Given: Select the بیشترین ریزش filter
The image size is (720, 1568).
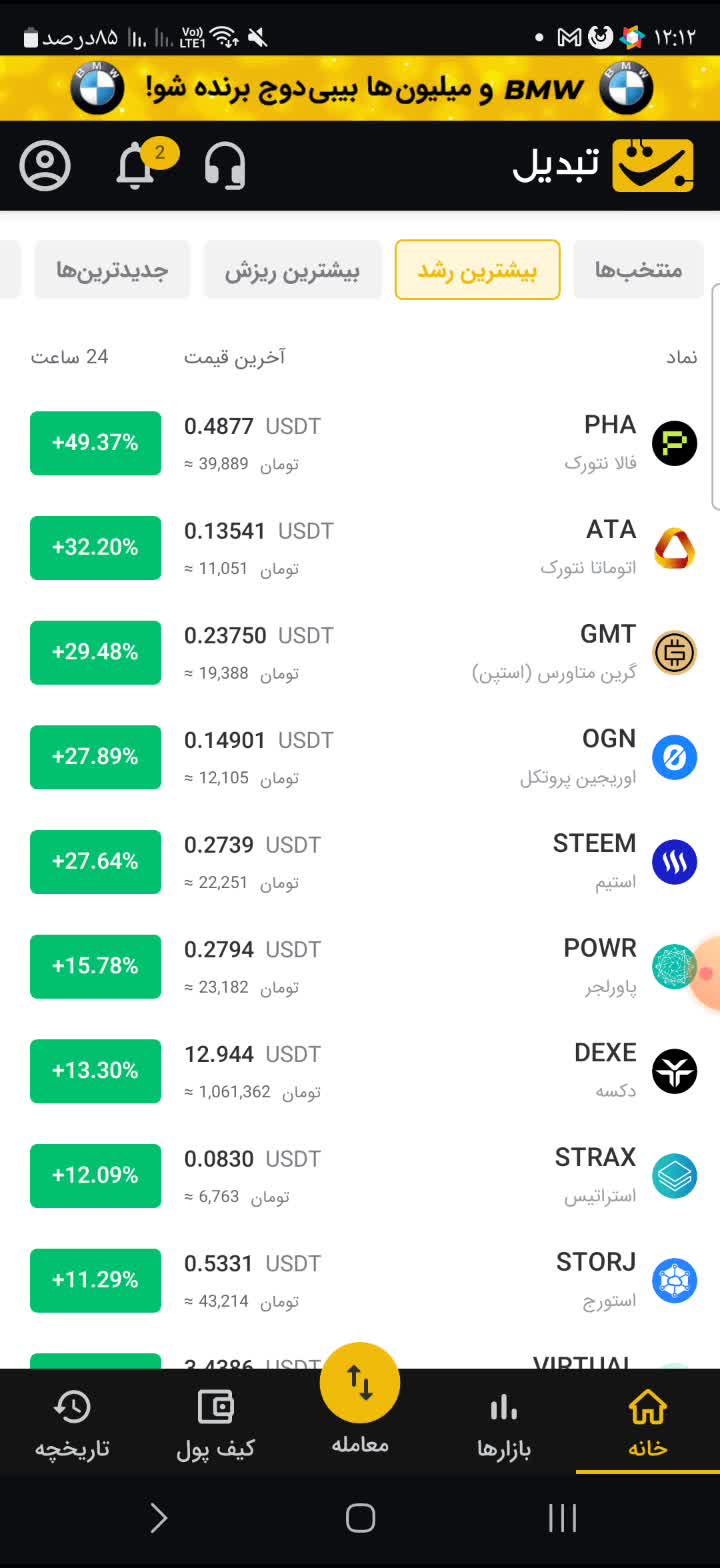Looking at the screenshot, I should [x=292, y=270].
